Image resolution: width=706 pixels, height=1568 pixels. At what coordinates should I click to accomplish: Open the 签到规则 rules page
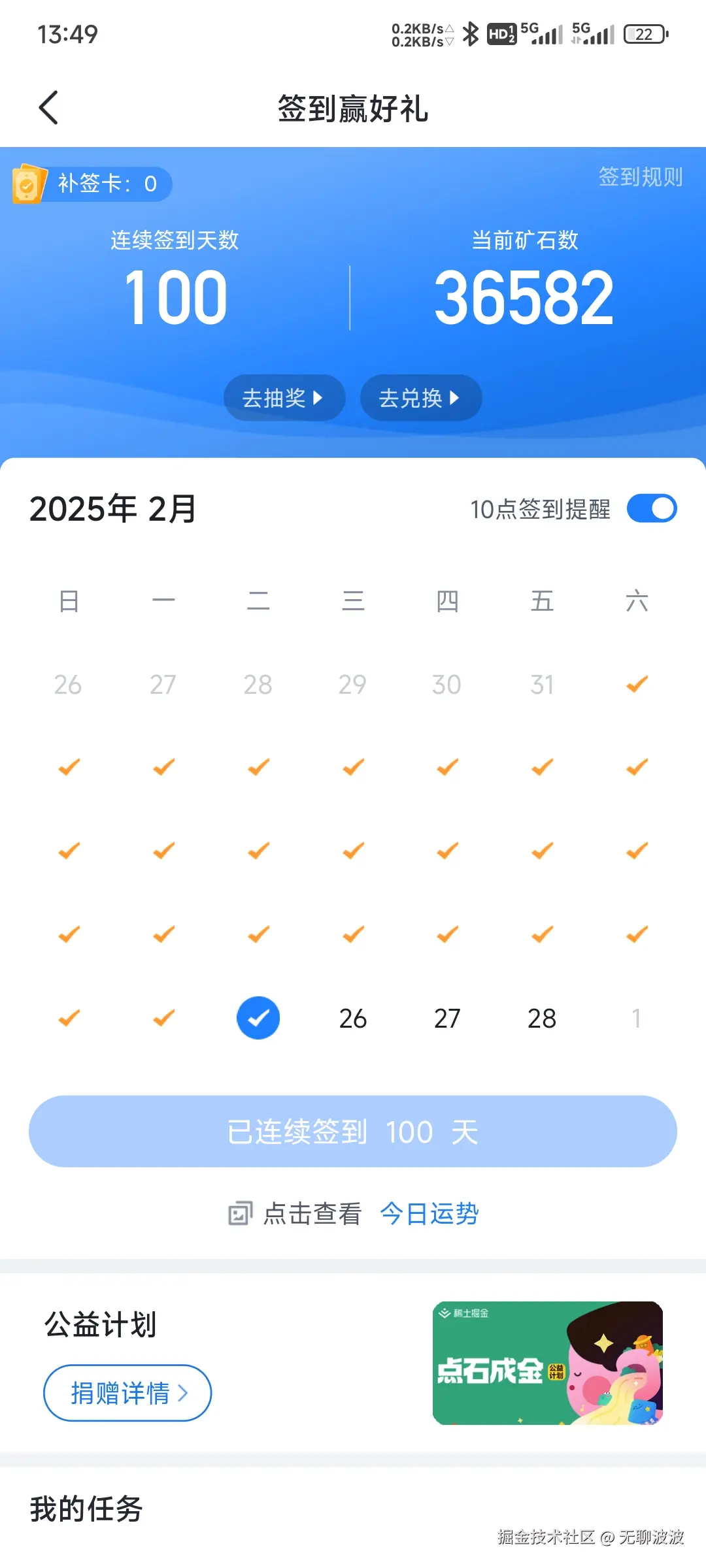tap(639, 177)
